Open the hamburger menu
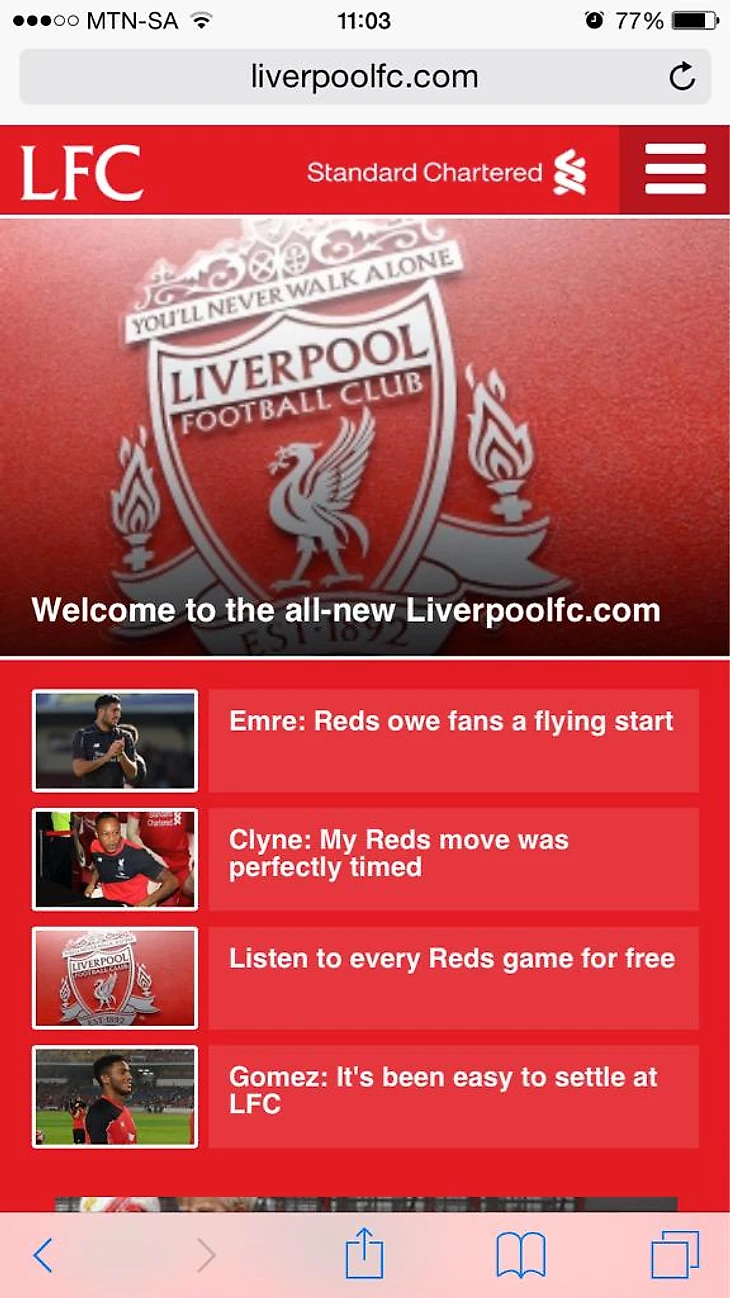 (x=675, y=169)
